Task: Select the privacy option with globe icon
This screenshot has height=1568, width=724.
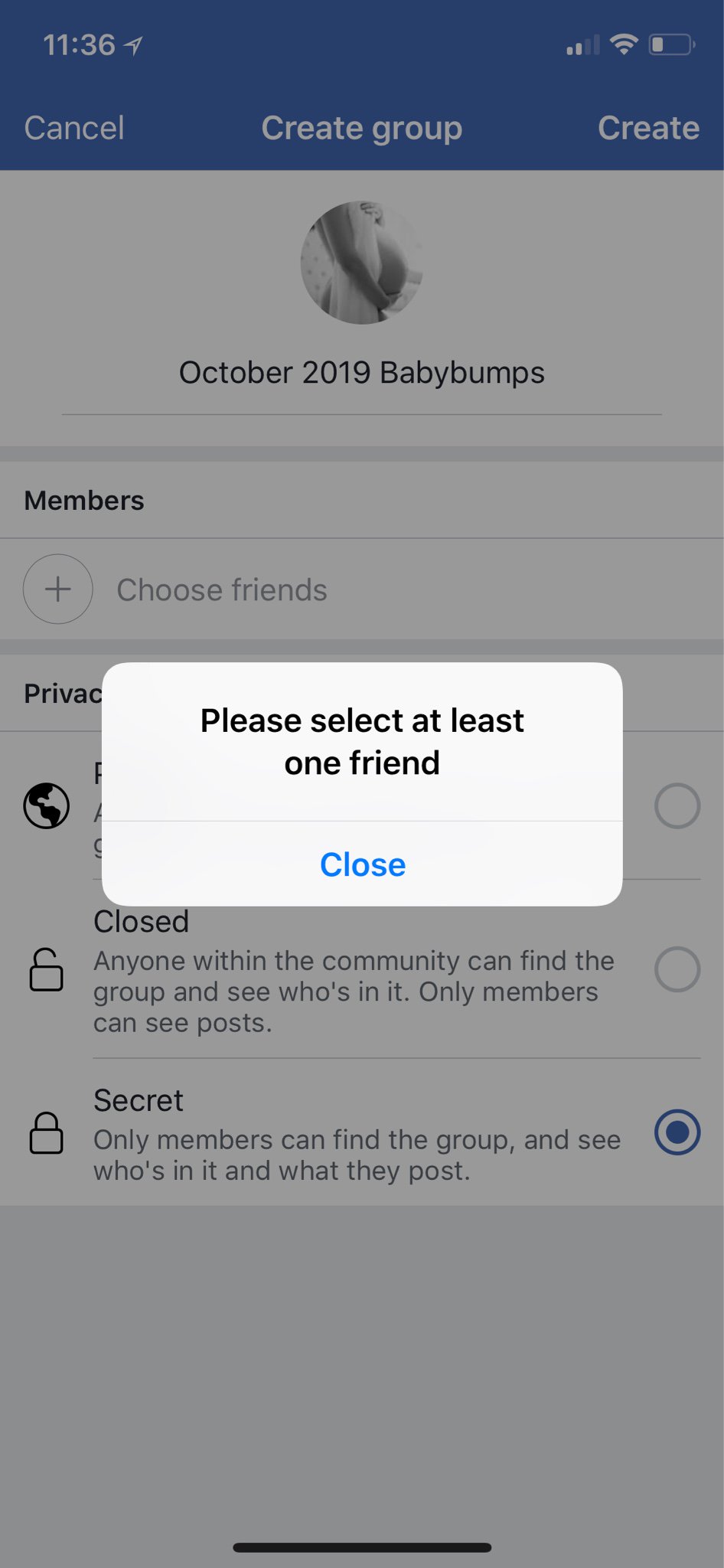Action: coord(677,805)
